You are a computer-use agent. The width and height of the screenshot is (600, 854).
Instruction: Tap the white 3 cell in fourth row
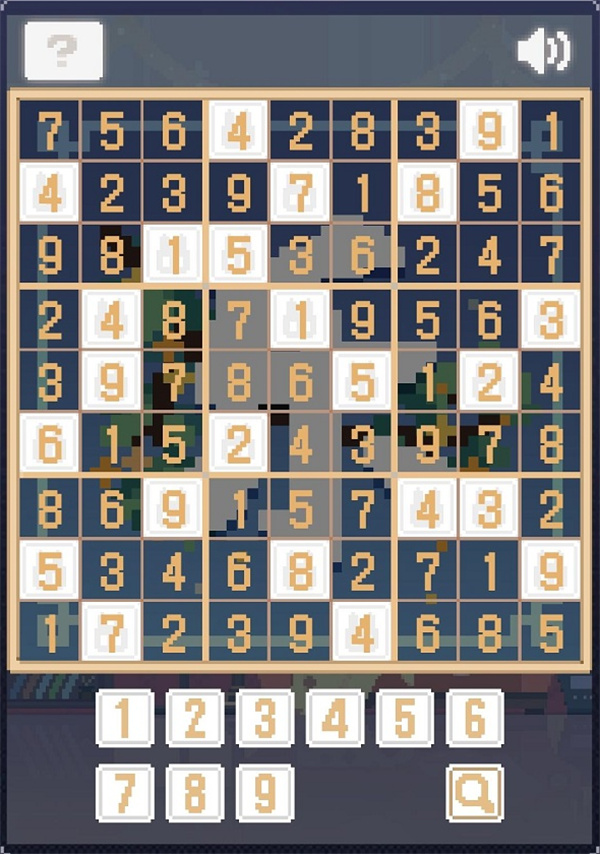550,319
